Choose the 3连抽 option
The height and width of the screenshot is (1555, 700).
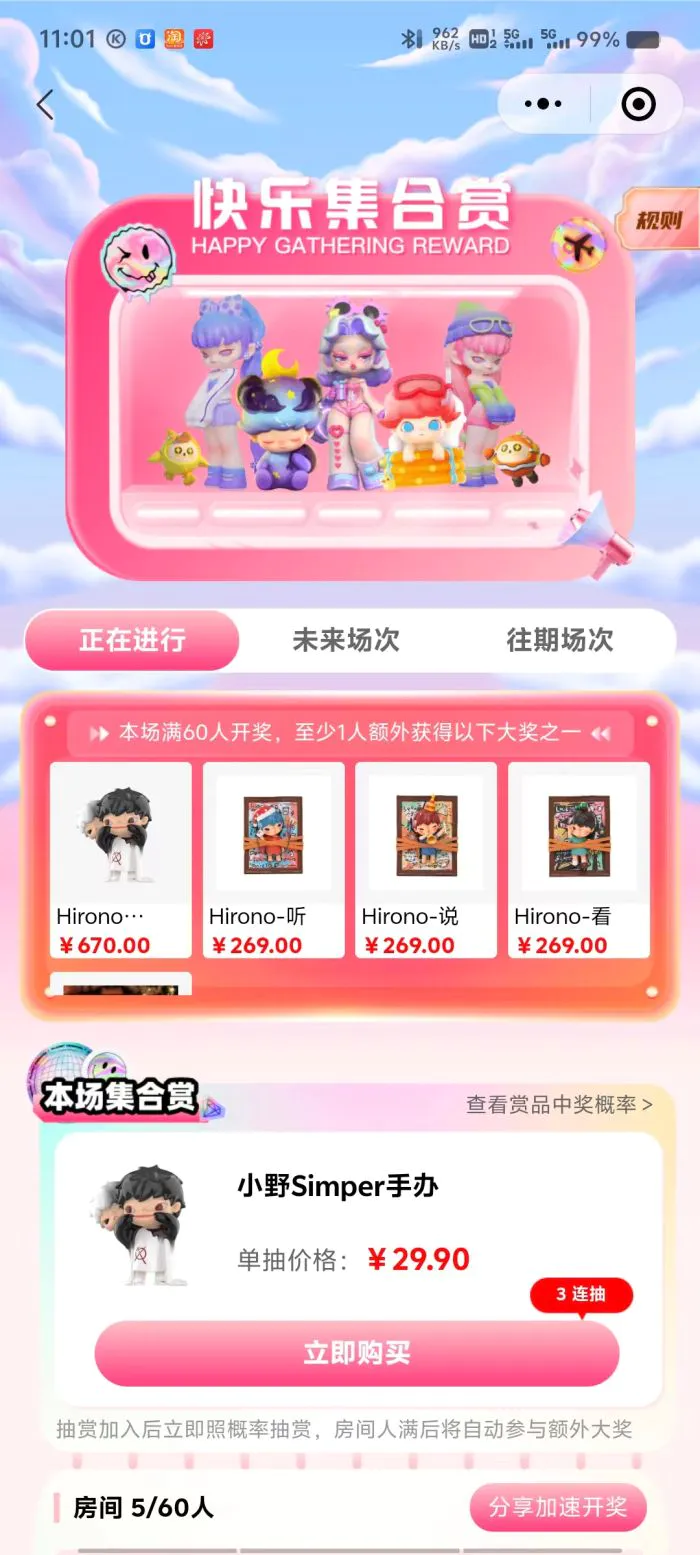point(581,1294)
